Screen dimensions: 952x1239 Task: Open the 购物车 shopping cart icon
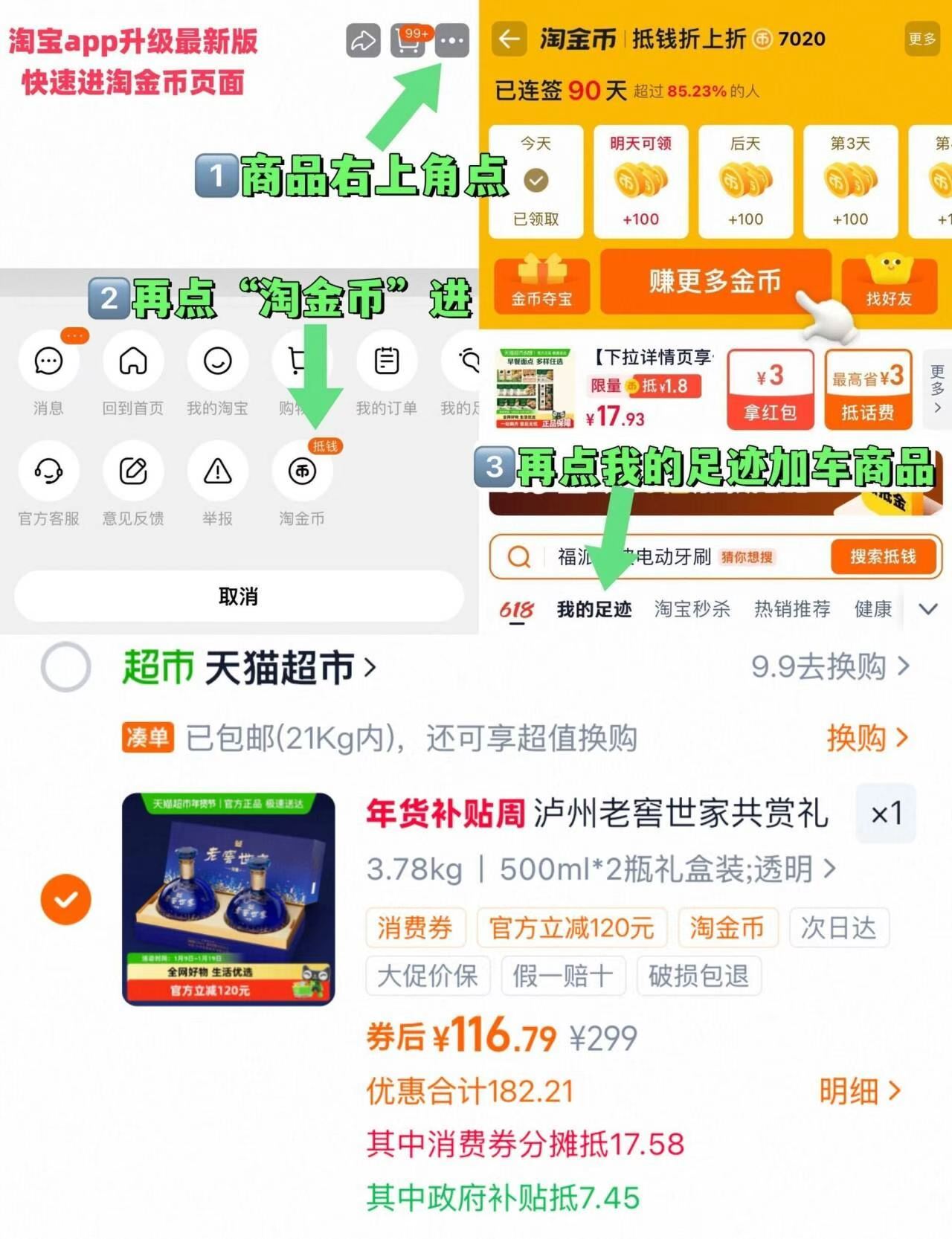pos(301,362)
